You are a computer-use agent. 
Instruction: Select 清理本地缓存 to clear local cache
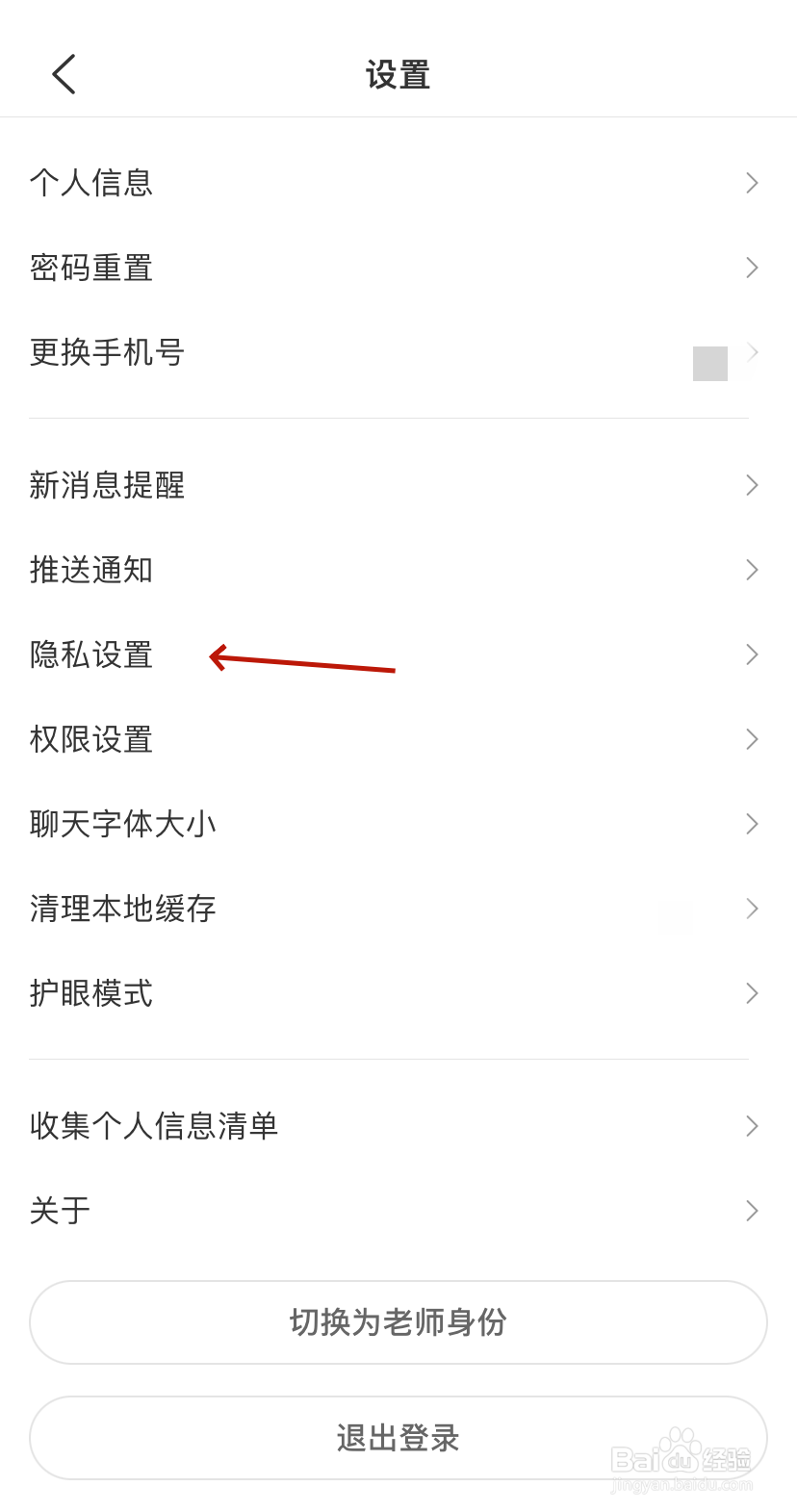point(123,909)
